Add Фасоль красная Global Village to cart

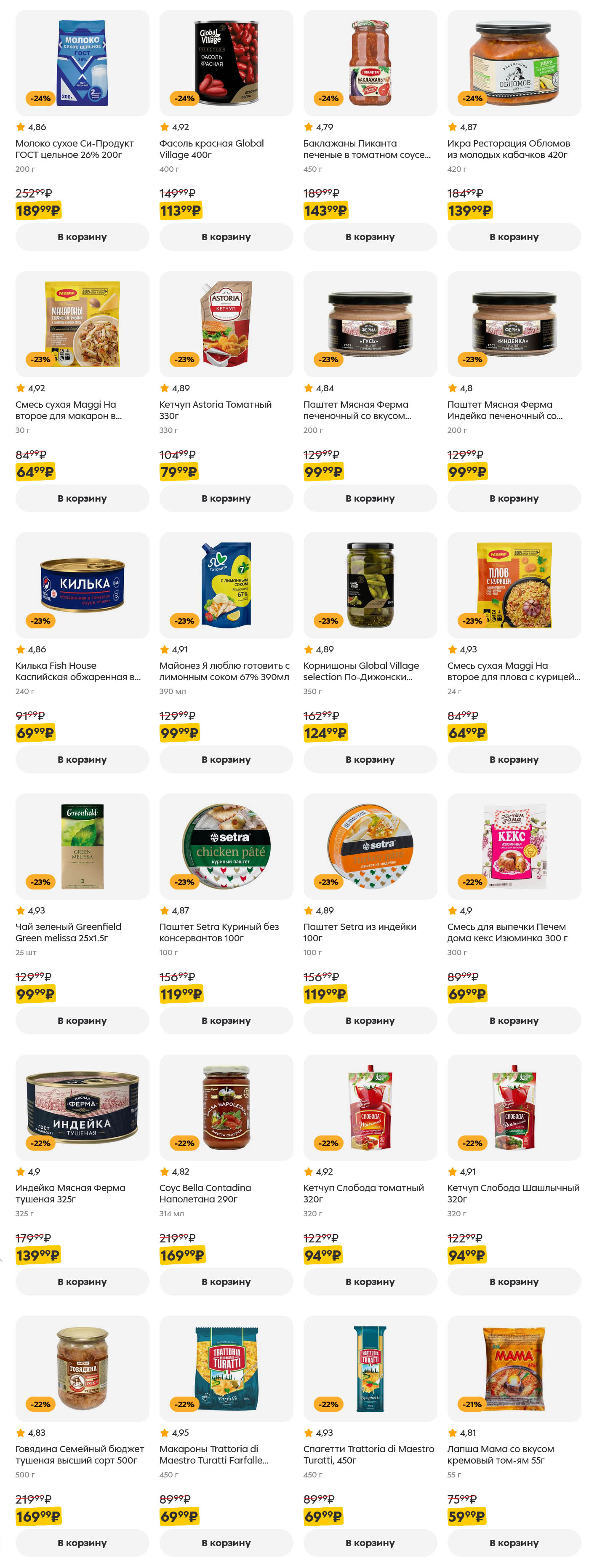[x=226, y=237]
